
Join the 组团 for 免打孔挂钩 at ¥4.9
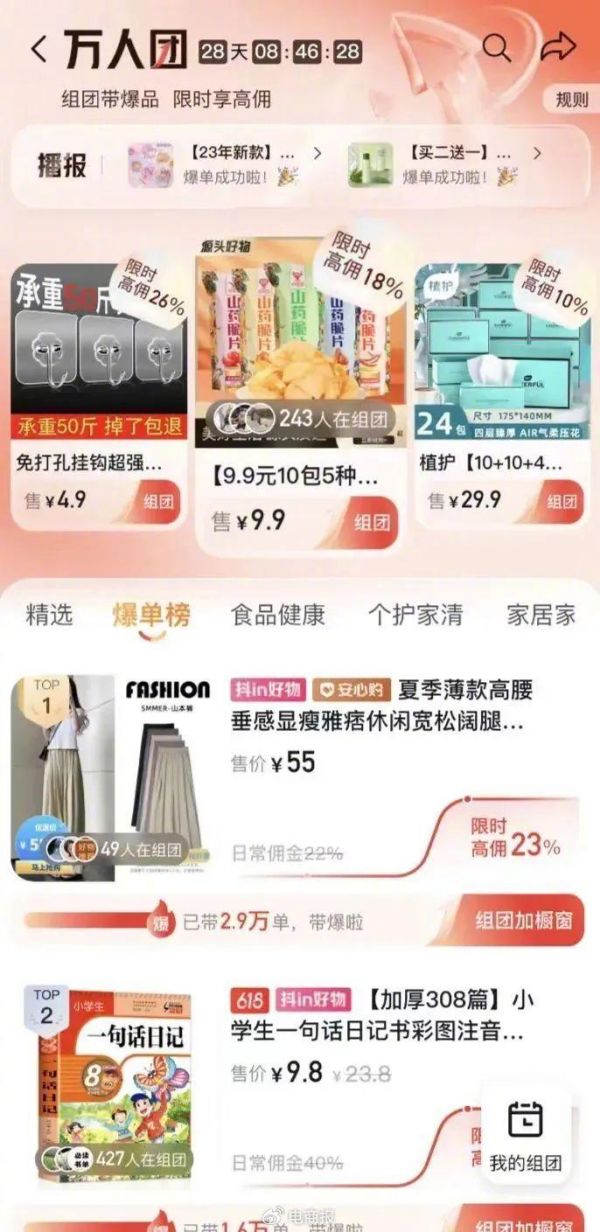[x=159, y=501]
